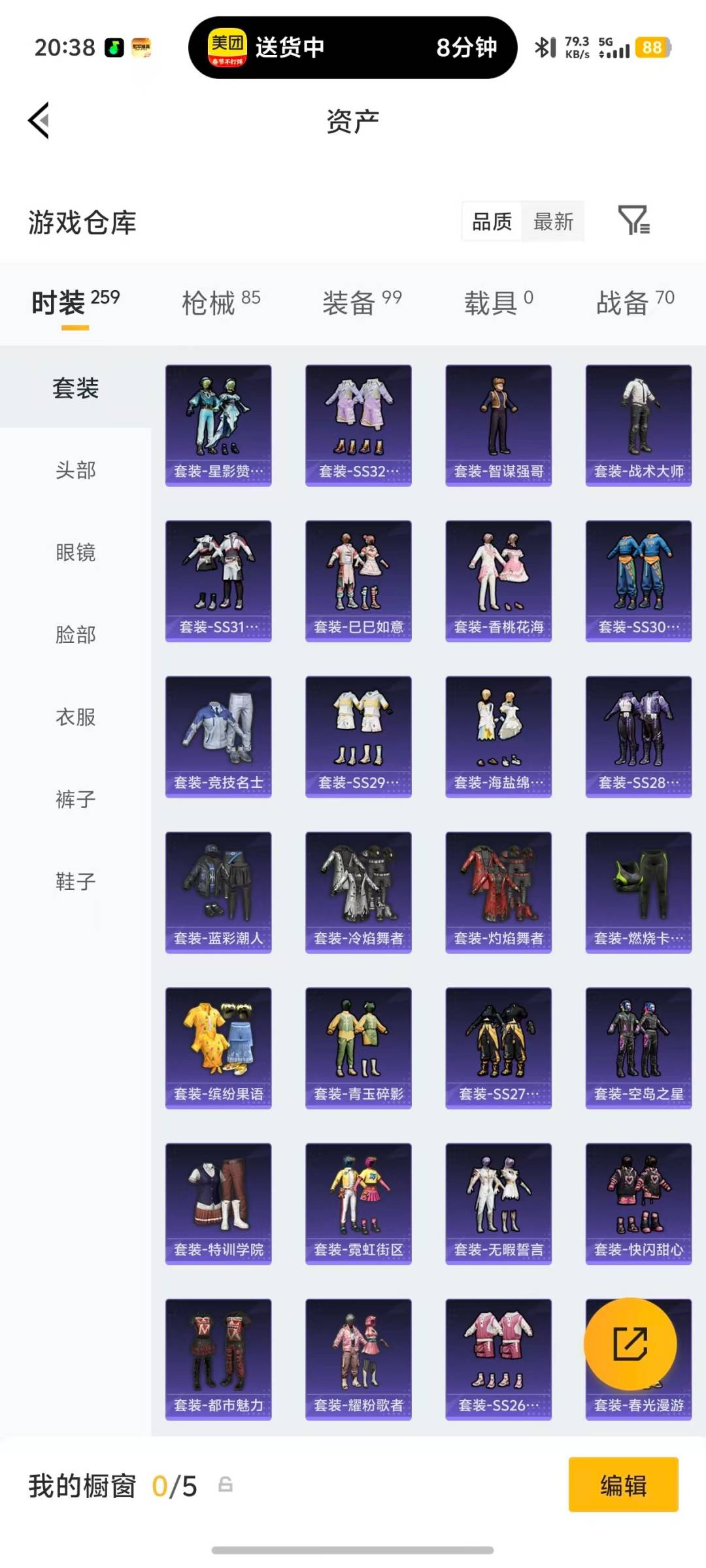Select 头部 from the category list
This screenshot has height=1568, width=706.
(x=76, y=470)
